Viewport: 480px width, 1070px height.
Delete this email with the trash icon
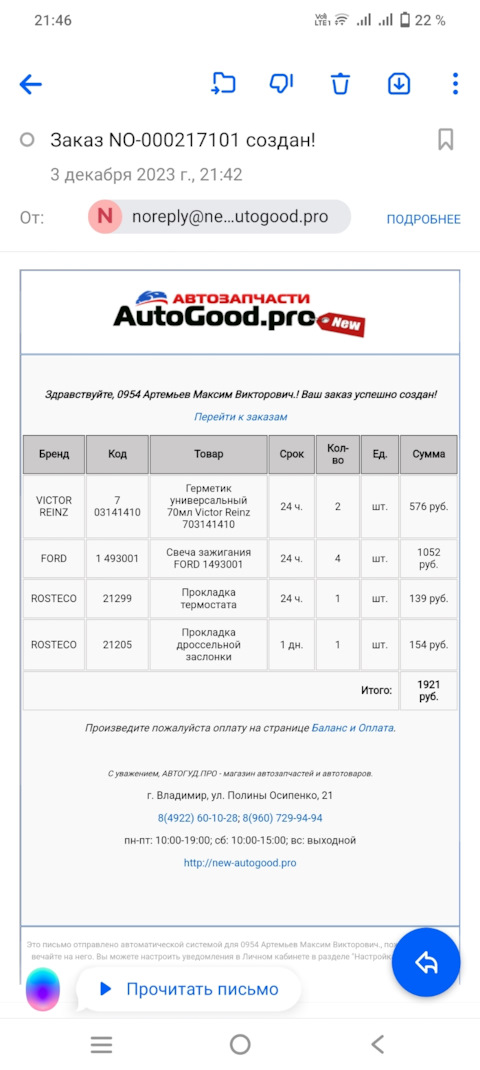click(340, 84)
